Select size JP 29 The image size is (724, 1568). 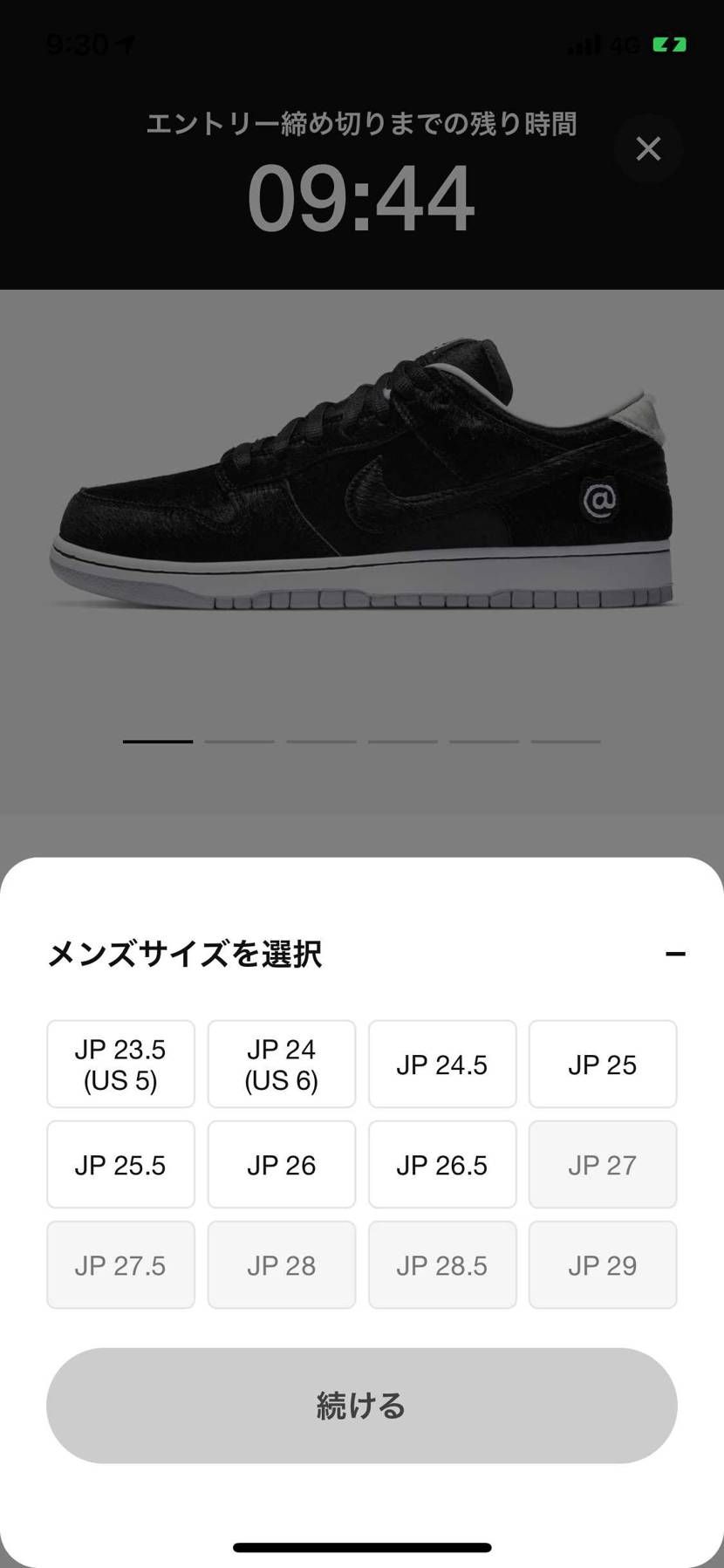[603, 1264]
